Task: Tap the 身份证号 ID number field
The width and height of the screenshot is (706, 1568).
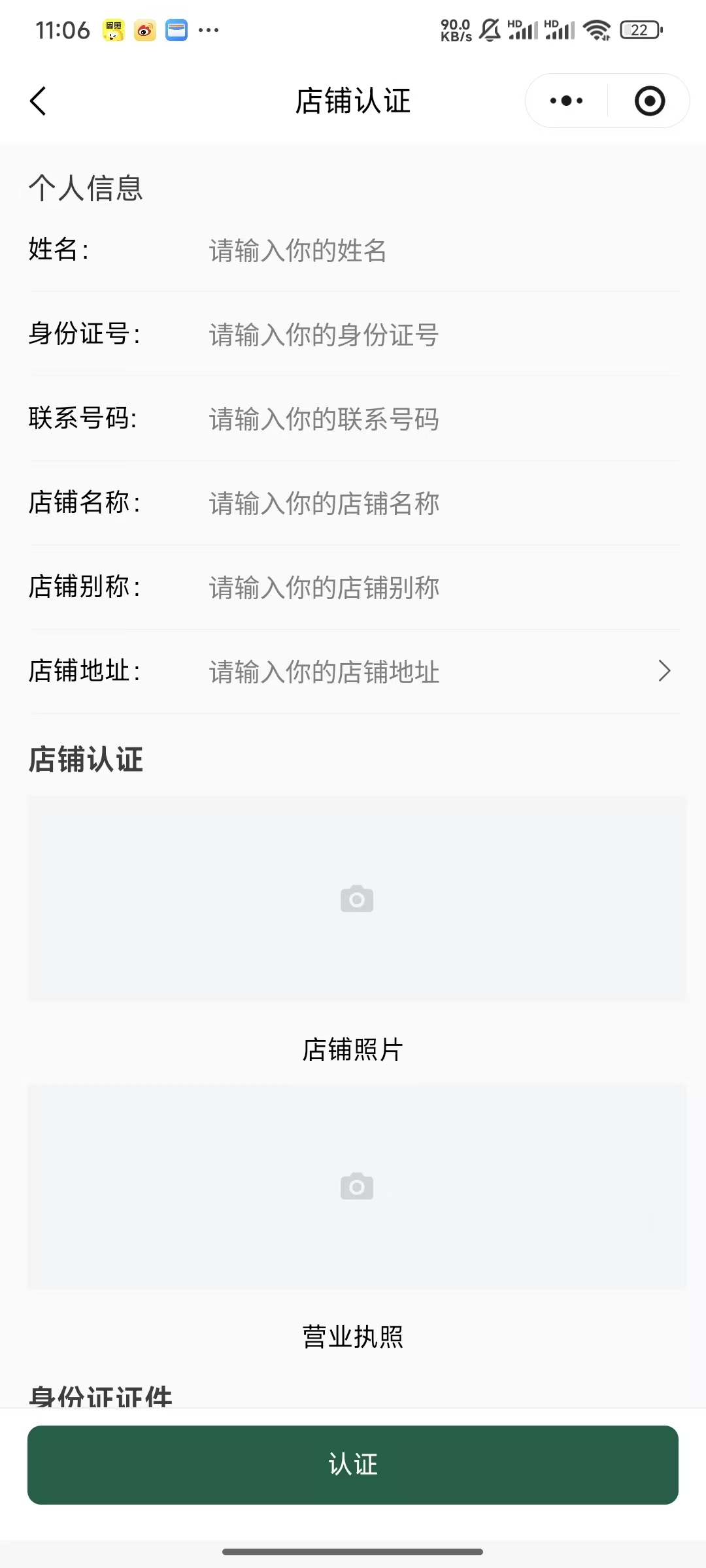Action: click(x=431, y=335)
